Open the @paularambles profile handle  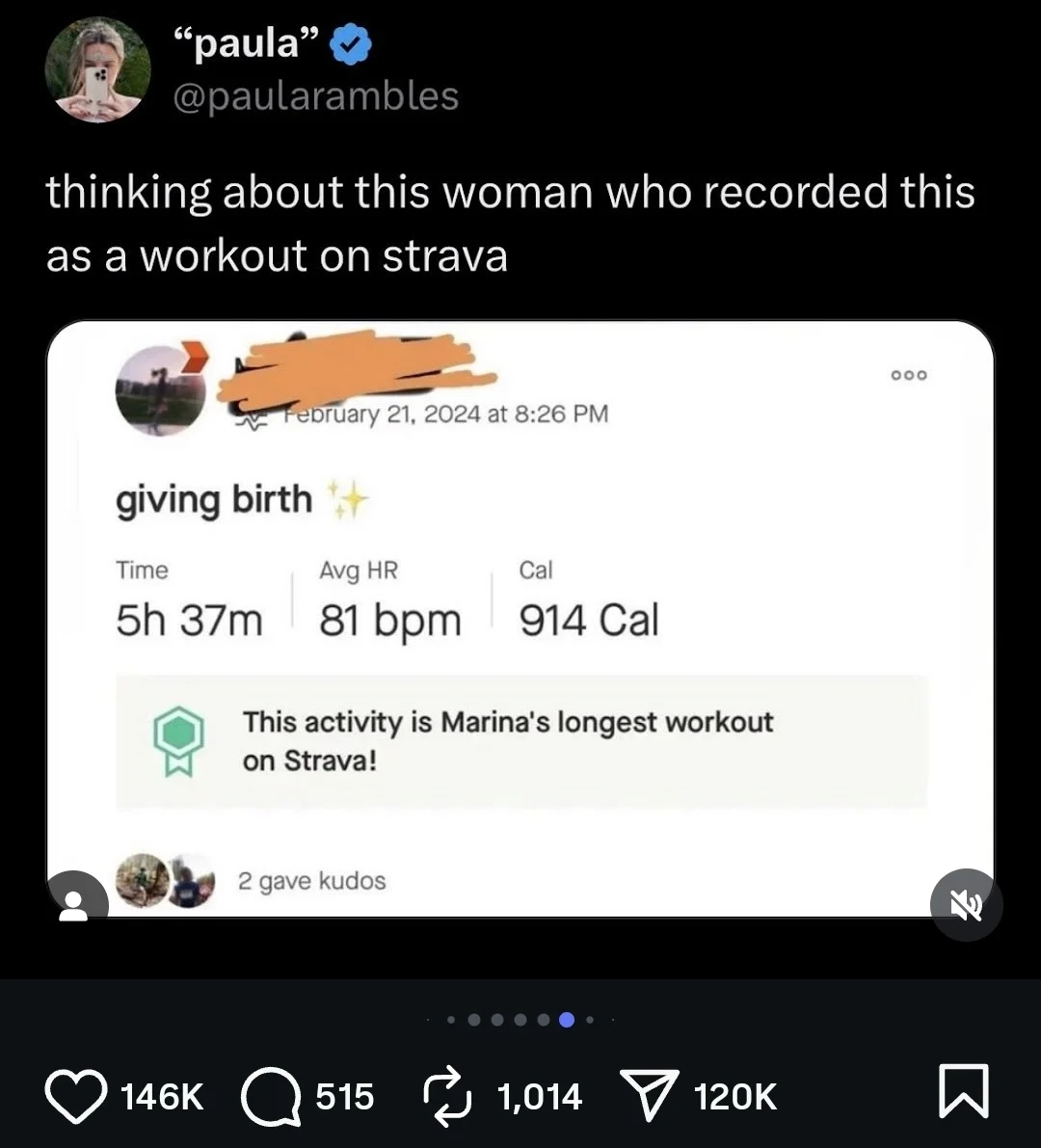(x=315, y=96)
